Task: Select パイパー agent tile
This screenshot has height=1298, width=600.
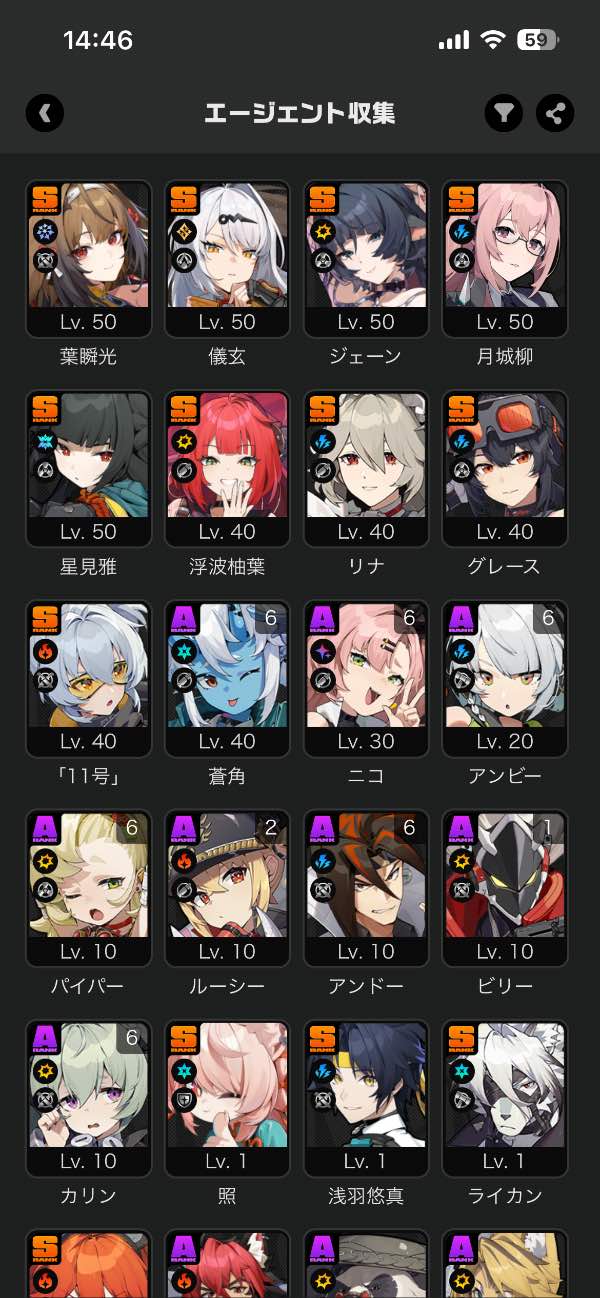Action: click(x=88, y=888)
